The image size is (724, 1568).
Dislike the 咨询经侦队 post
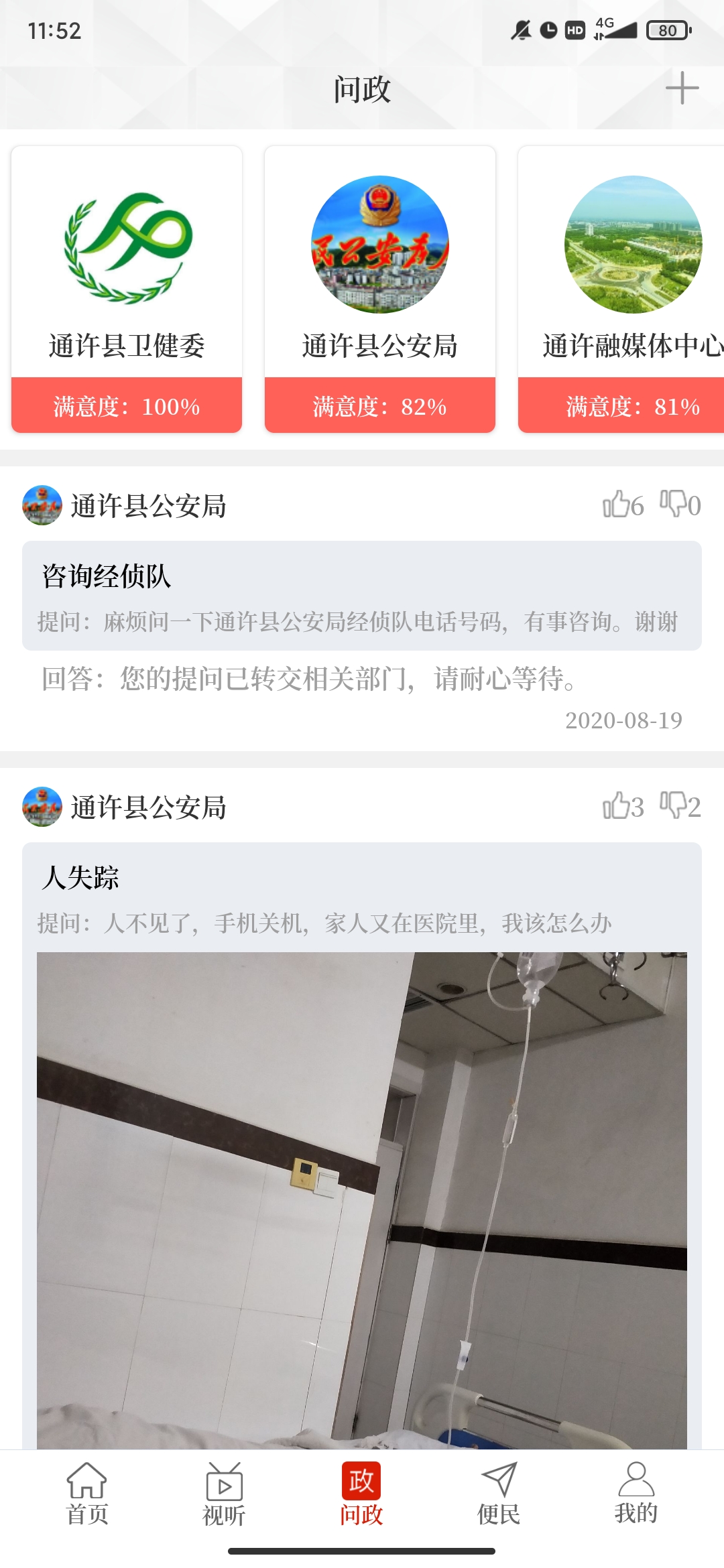coord(672,503)
